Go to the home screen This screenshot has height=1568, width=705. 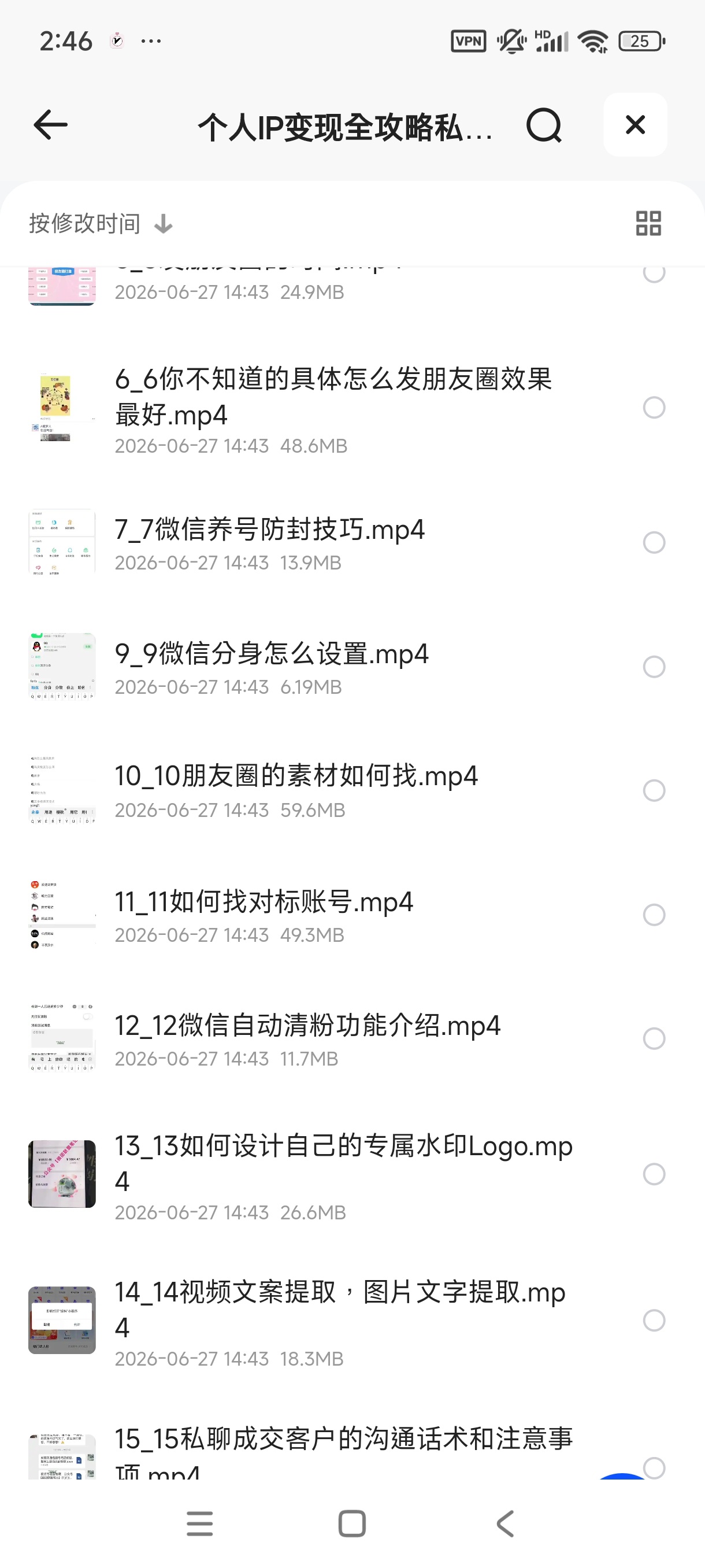click(x=352, y=1524)
